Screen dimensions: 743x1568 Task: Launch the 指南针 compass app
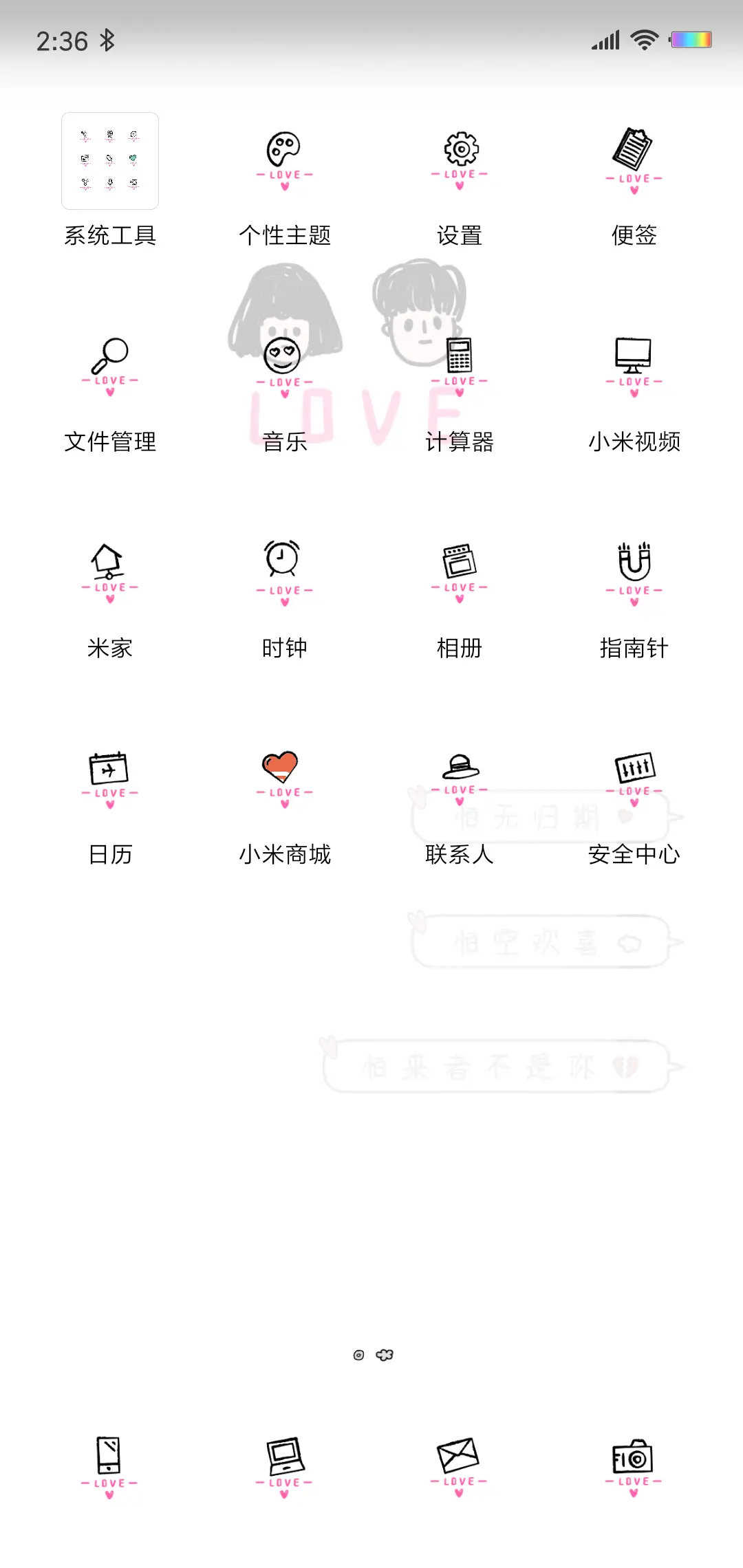[x=634, y=571]
